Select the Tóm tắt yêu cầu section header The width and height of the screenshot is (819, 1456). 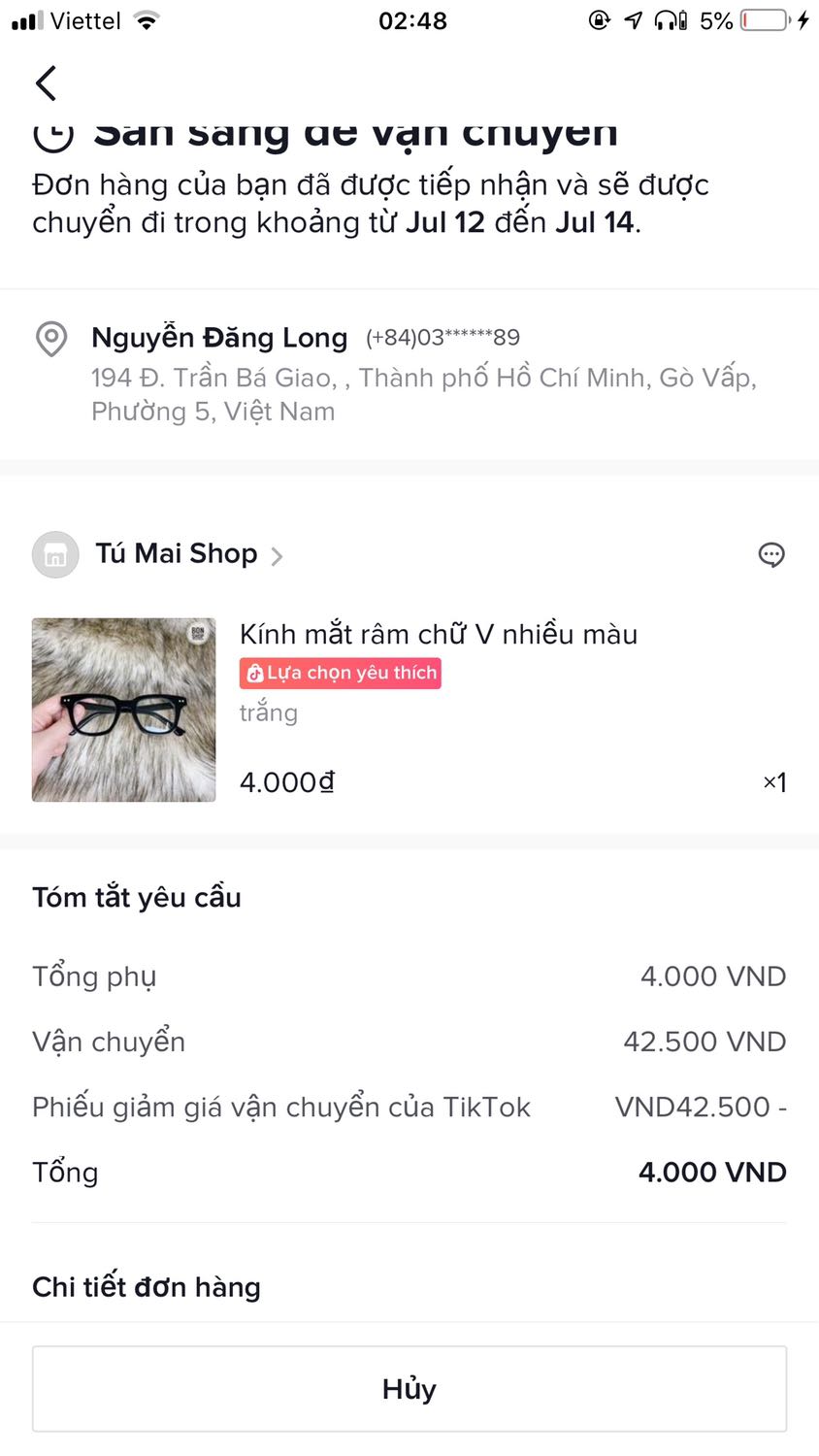(x=136, y=897)
